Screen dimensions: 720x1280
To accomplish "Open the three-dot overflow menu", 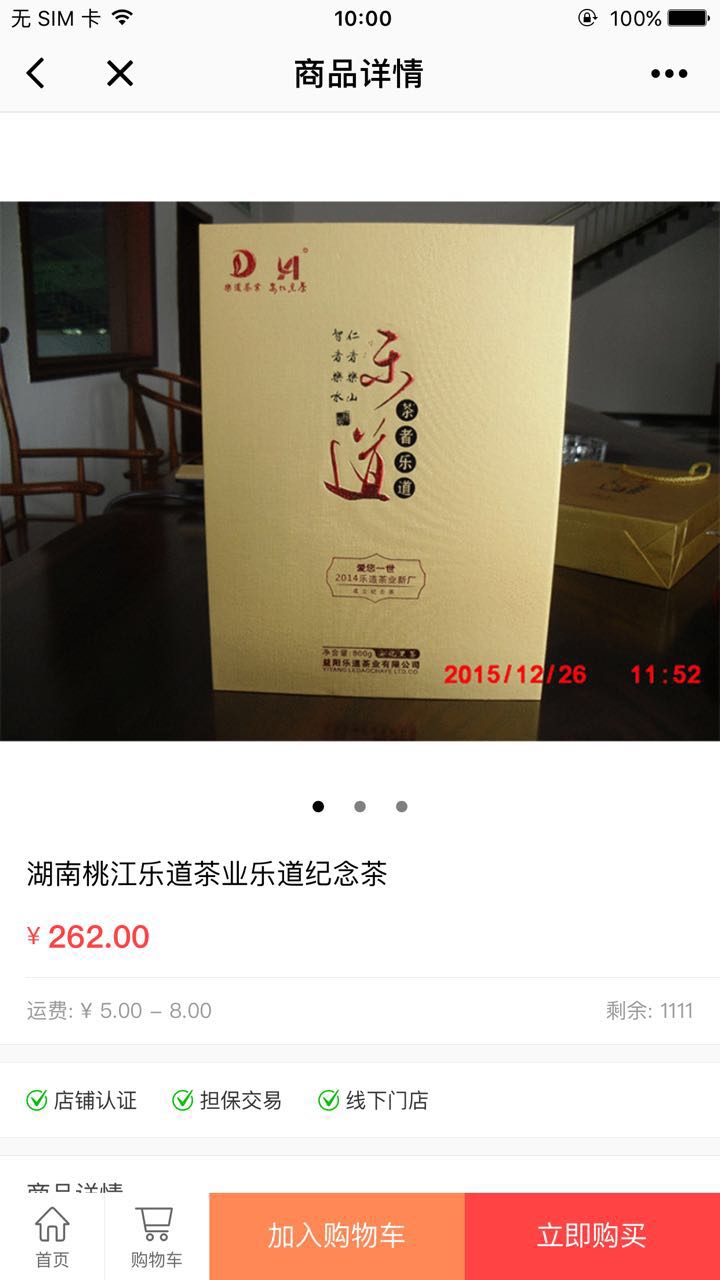I will (x=669, y=73).
